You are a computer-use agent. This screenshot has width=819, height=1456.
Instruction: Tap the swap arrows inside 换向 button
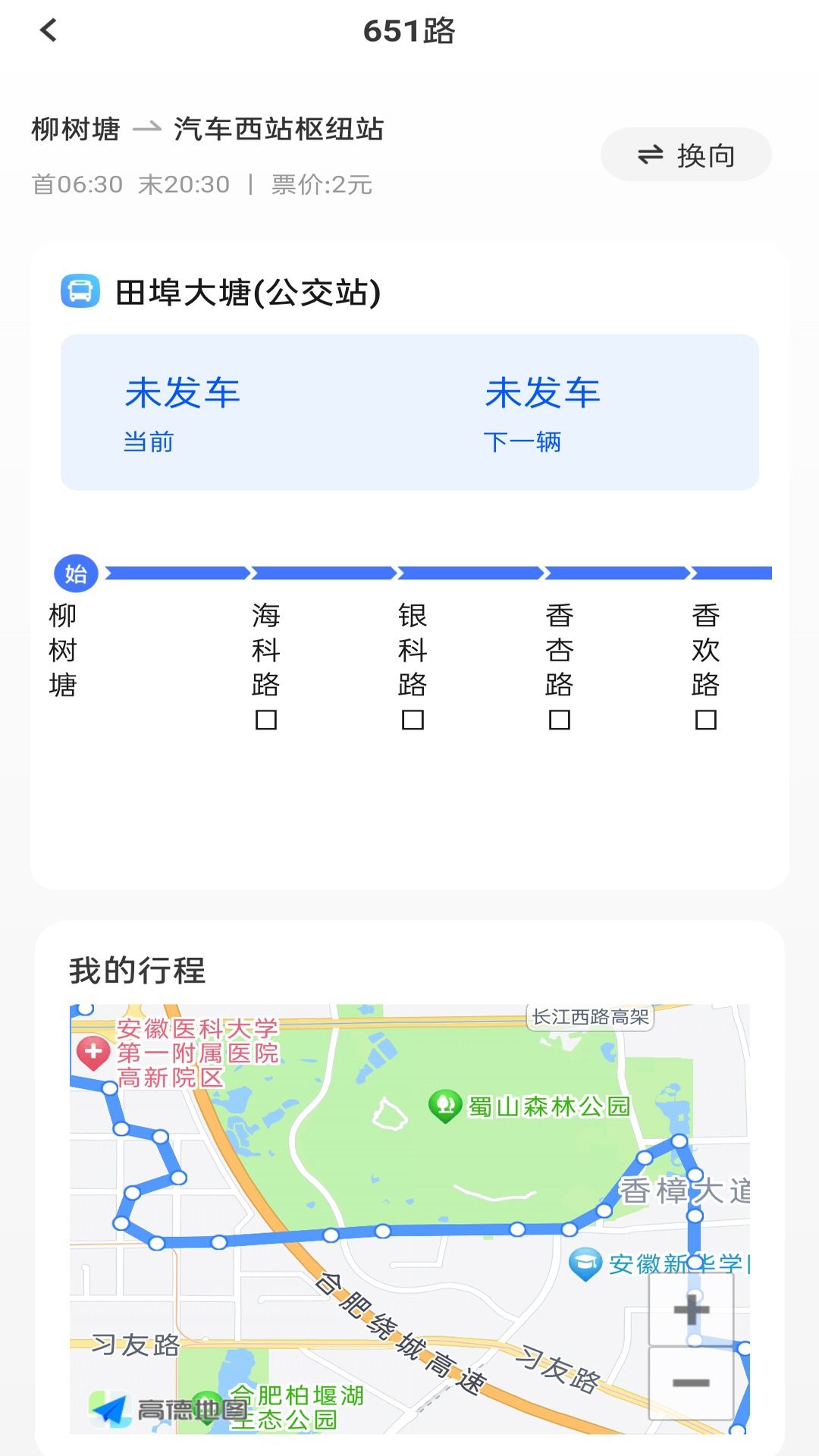coord(650,154)
